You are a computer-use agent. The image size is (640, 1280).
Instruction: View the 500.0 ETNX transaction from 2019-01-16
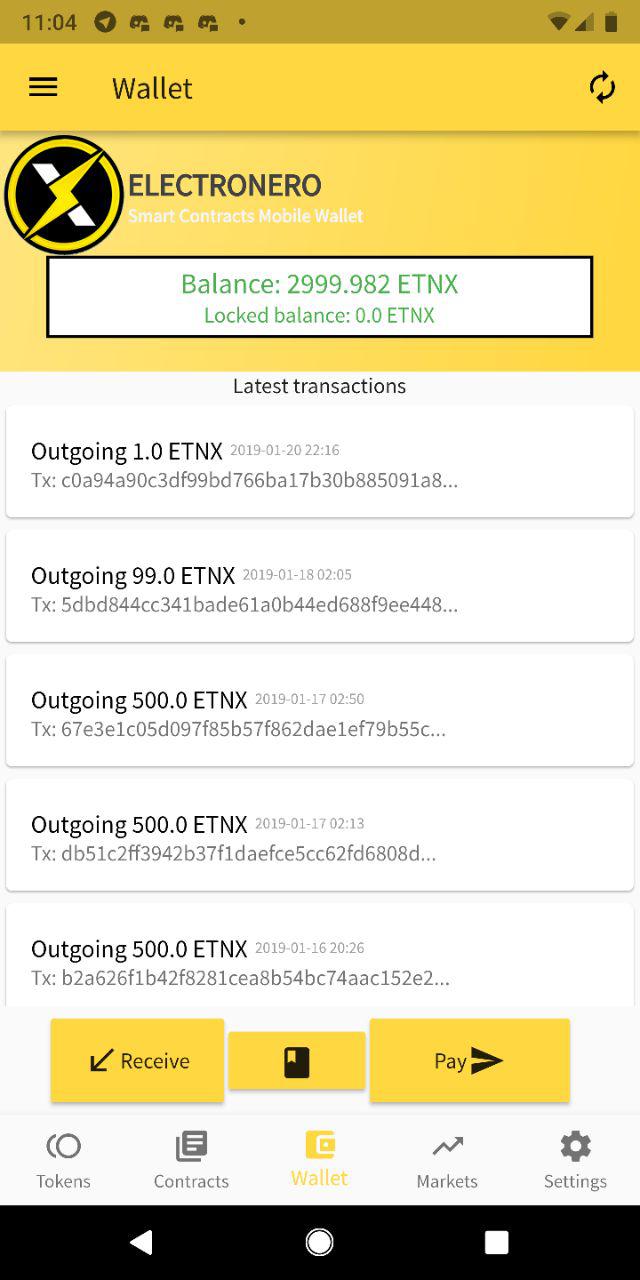(x=320, y=955)
